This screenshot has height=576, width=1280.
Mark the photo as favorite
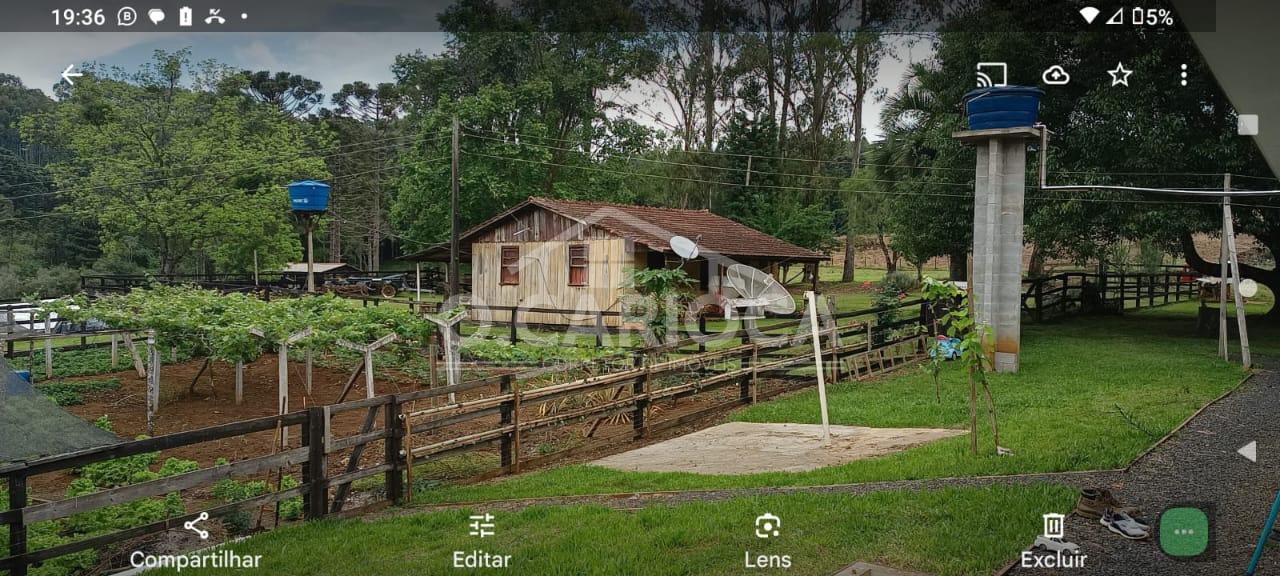coord(1120,75)
